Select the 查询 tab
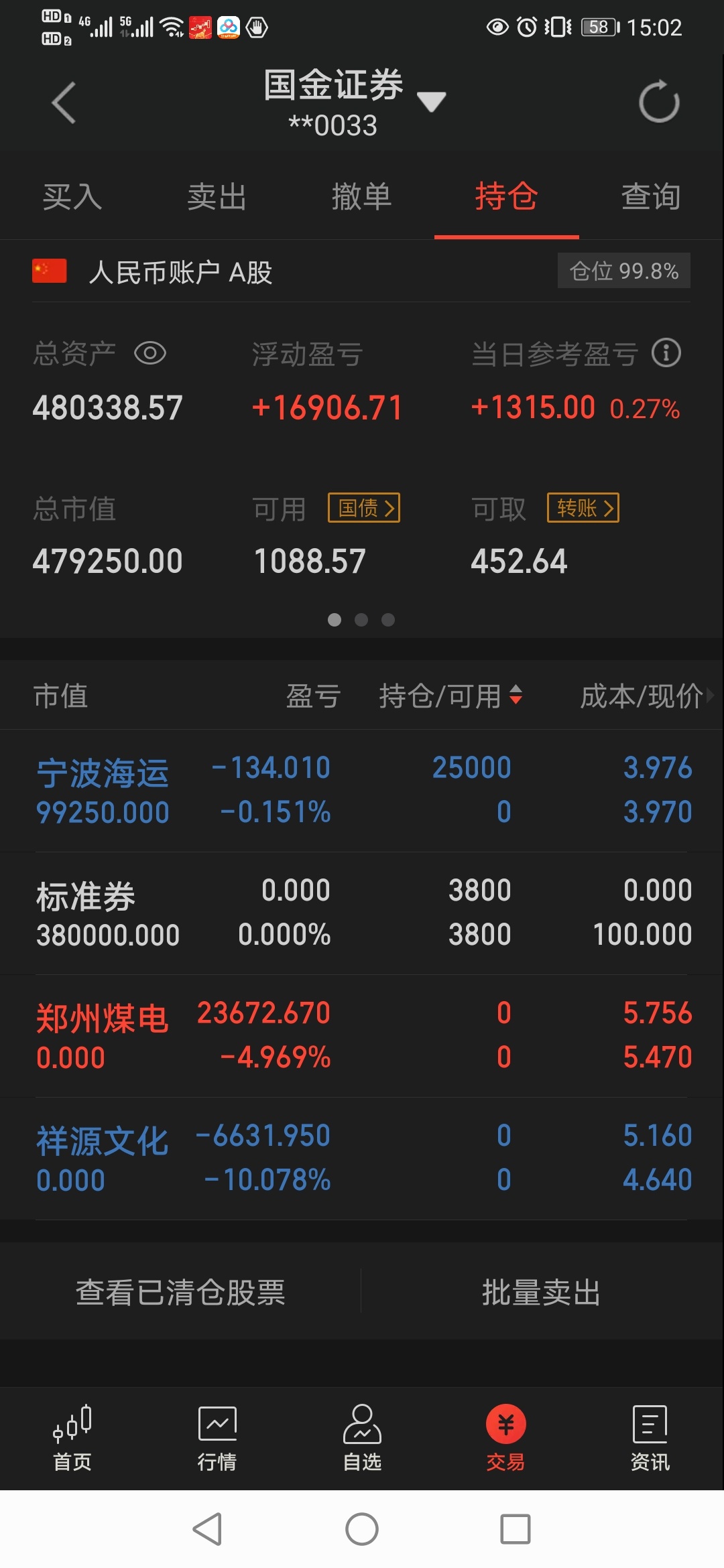 [x=652, y=197]
